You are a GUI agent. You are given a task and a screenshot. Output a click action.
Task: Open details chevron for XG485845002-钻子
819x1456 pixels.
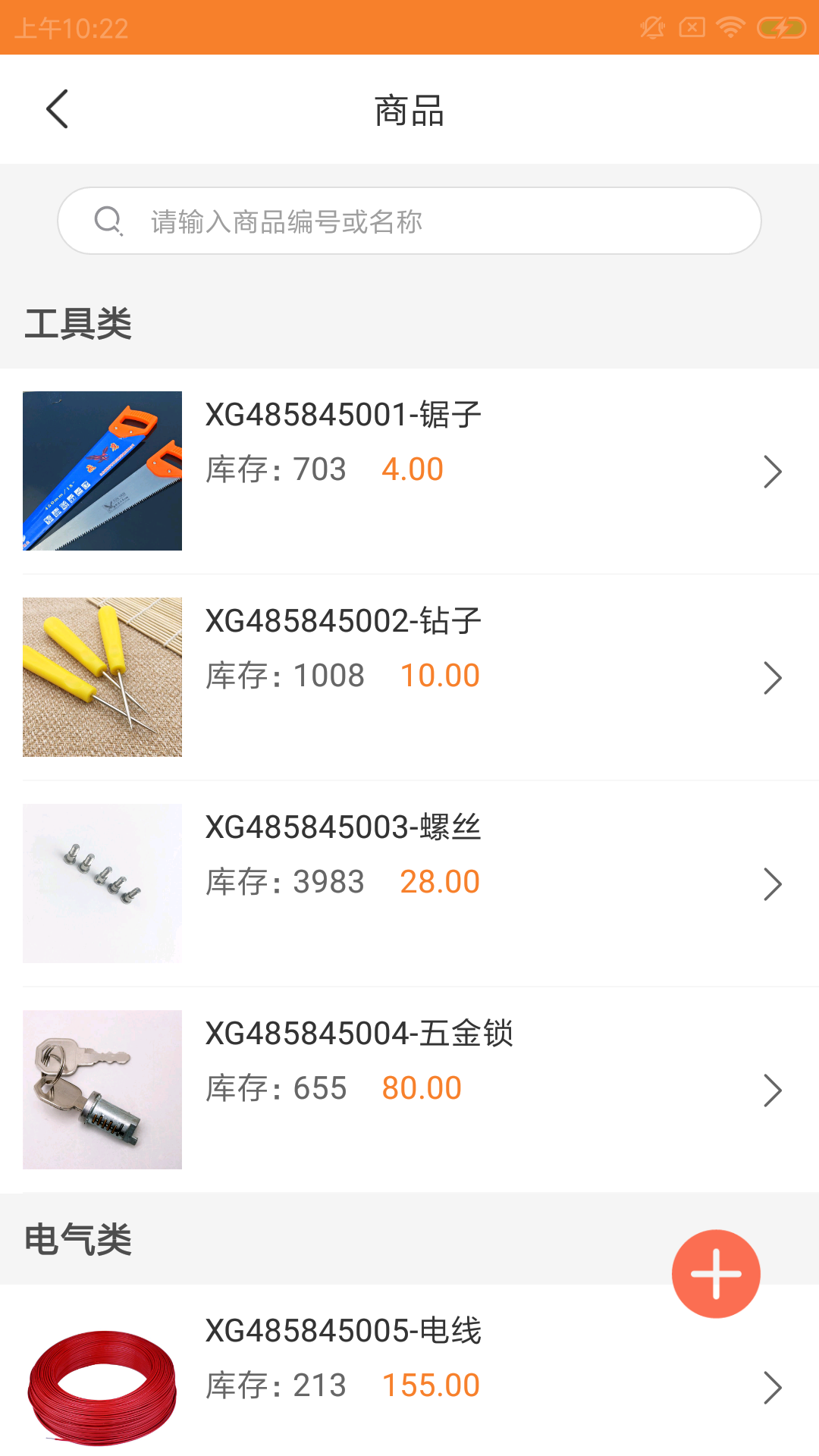[773, 677]
